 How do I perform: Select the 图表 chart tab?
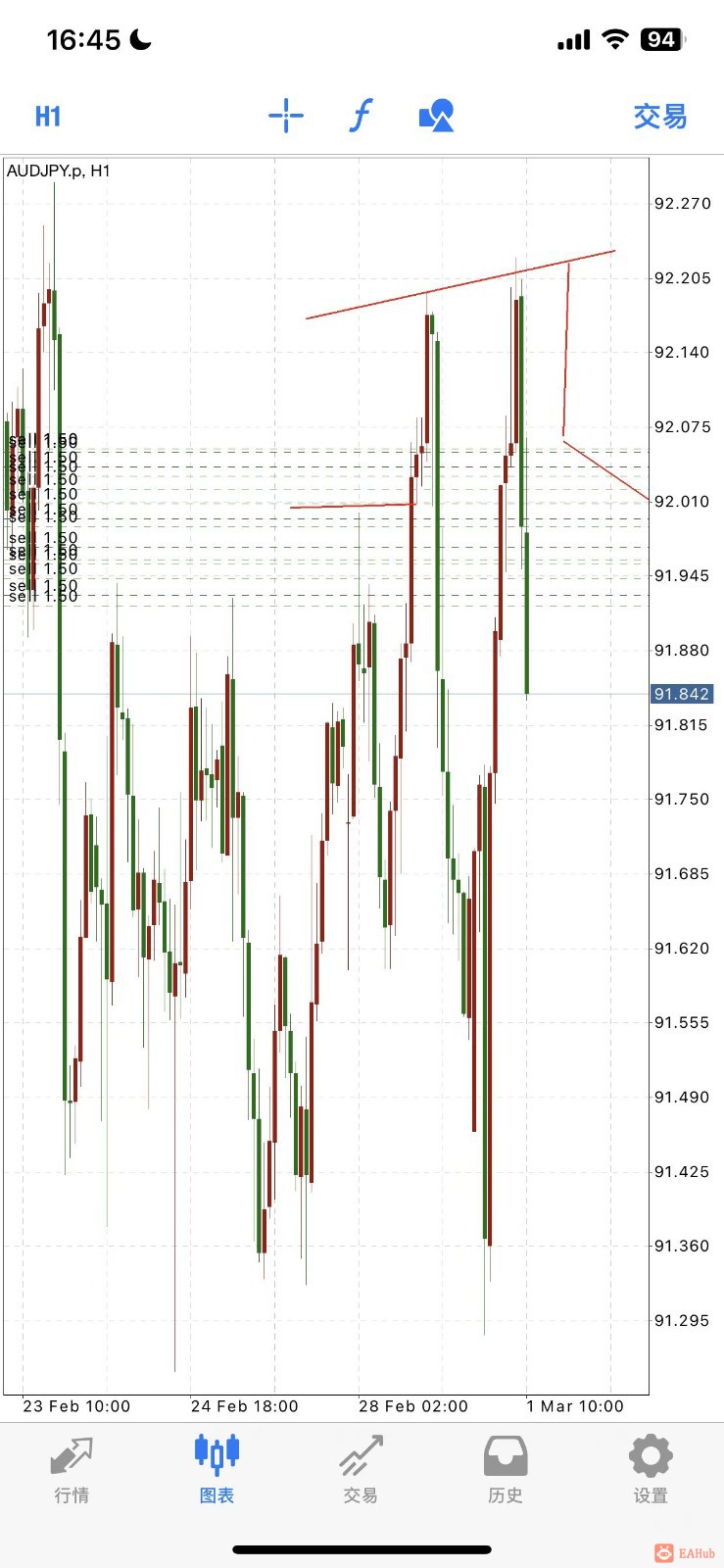(x=217, y=1468)
